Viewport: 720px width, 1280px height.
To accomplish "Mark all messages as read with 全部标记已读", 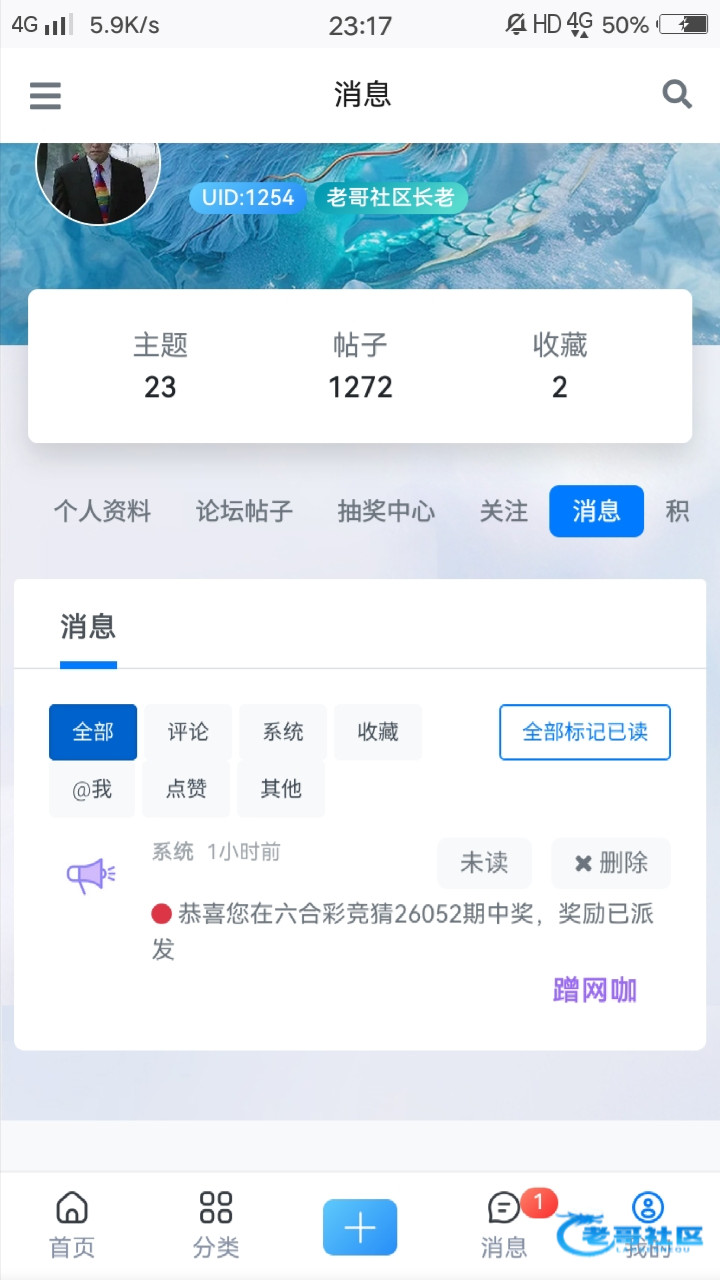I will coord(585,732).
